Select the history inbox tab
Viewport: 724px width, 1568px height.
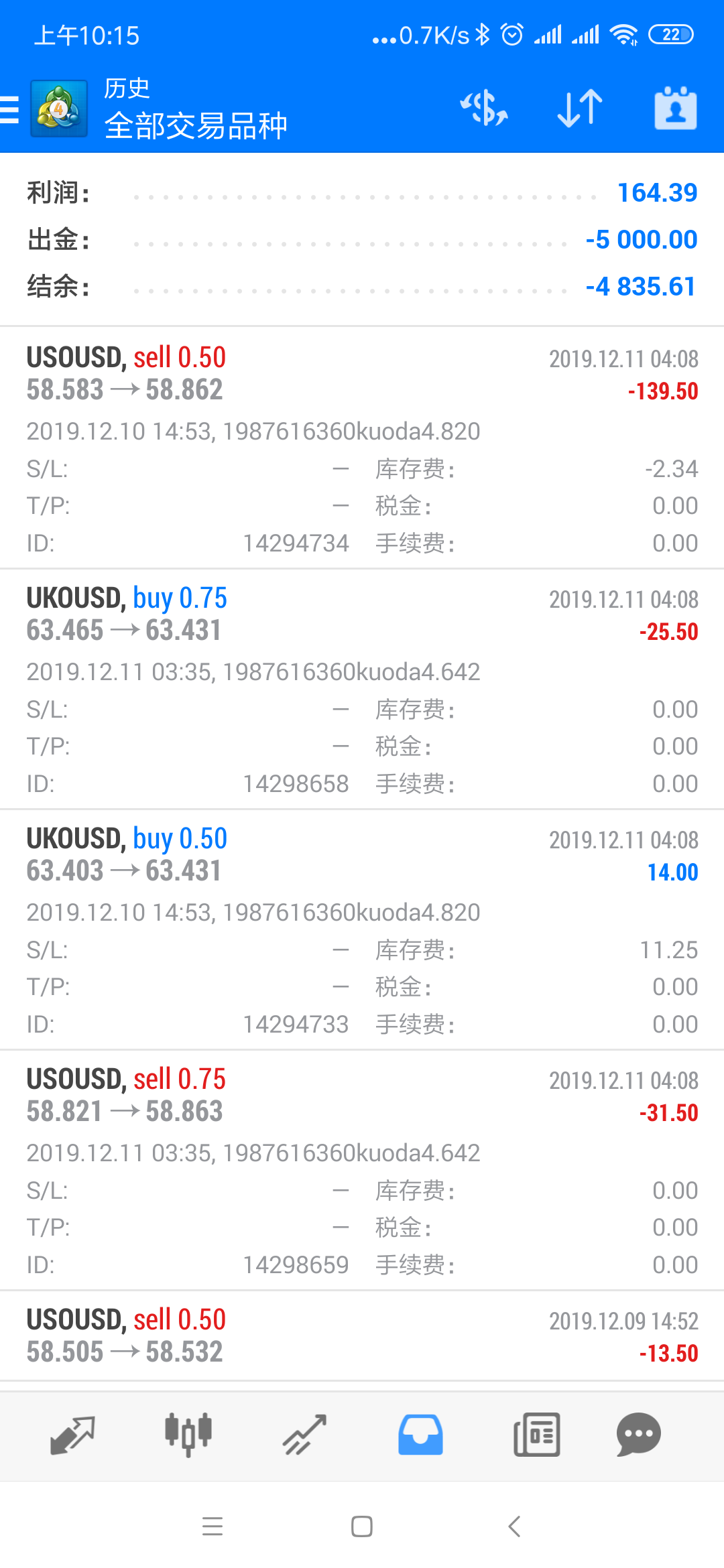(x=420, y=1435)
